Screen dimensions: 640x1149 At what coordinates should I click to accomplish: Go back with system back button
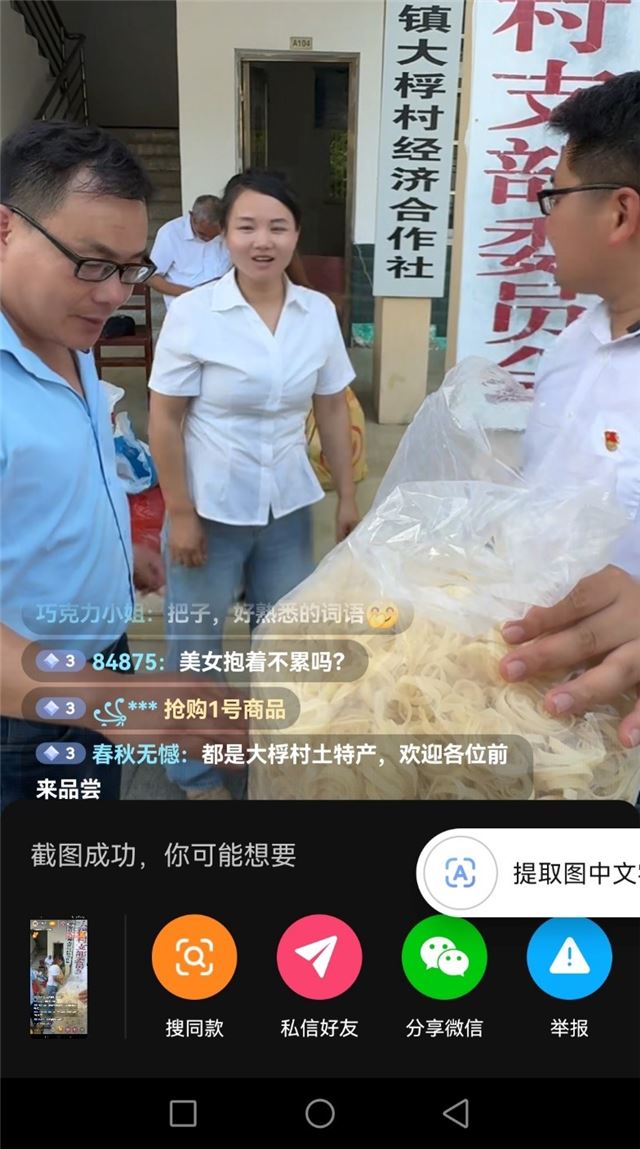tap(456, 1113)
